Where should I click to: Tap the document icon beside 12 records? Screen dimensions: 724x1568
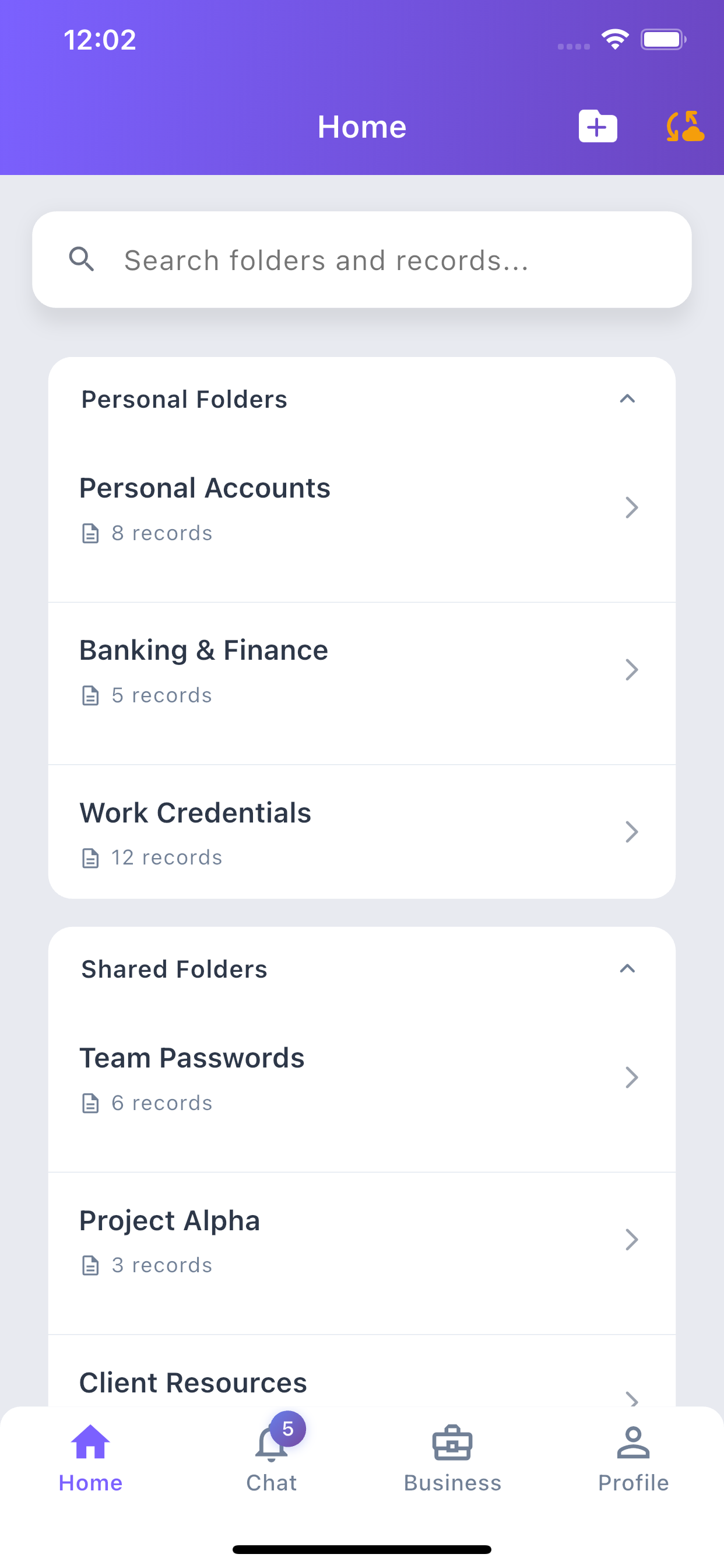[x=90, y=857]
